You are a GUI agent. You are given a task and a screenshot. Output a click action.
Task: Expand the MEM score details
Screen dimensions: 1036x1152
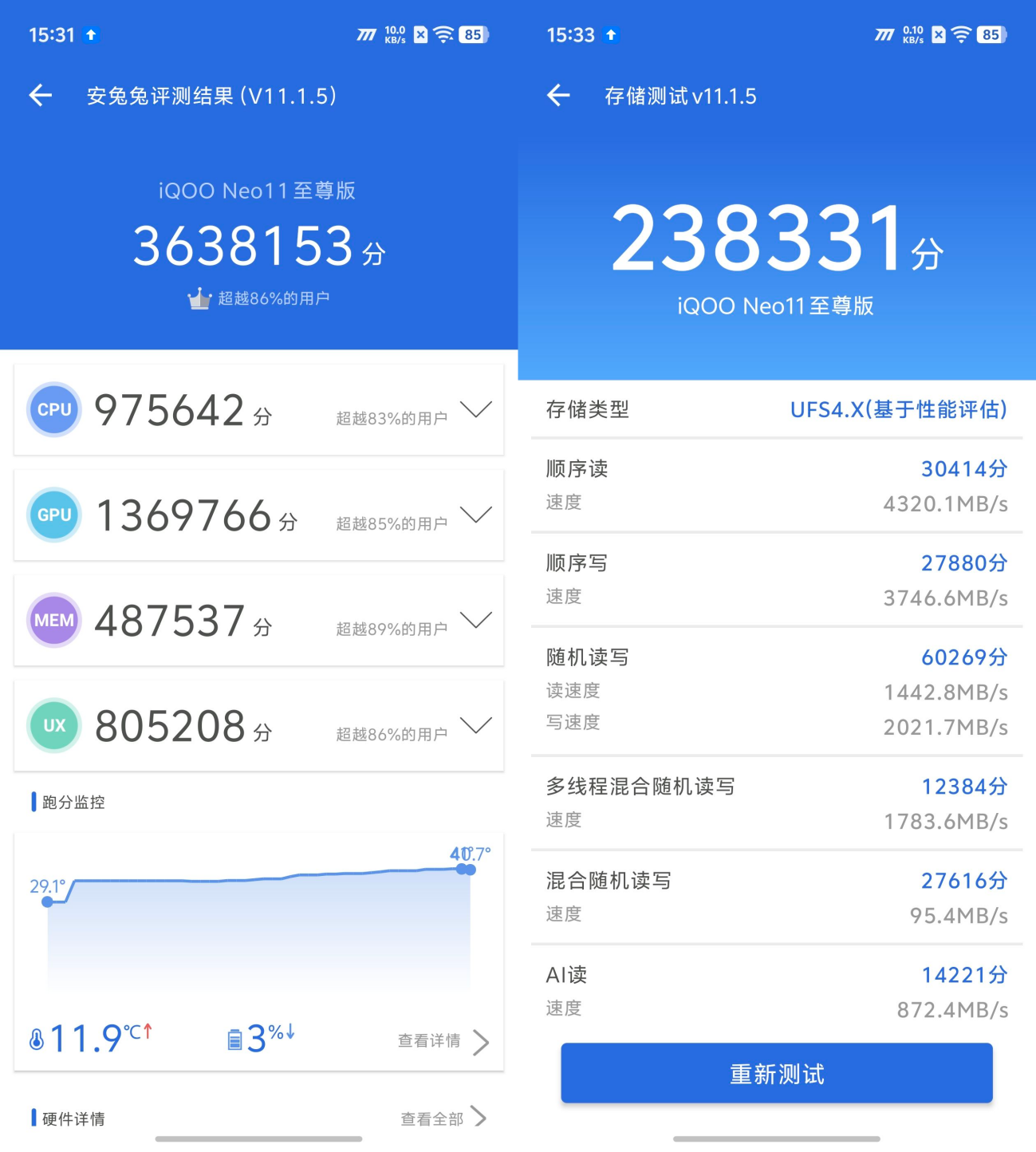click(x=476, y=621)
